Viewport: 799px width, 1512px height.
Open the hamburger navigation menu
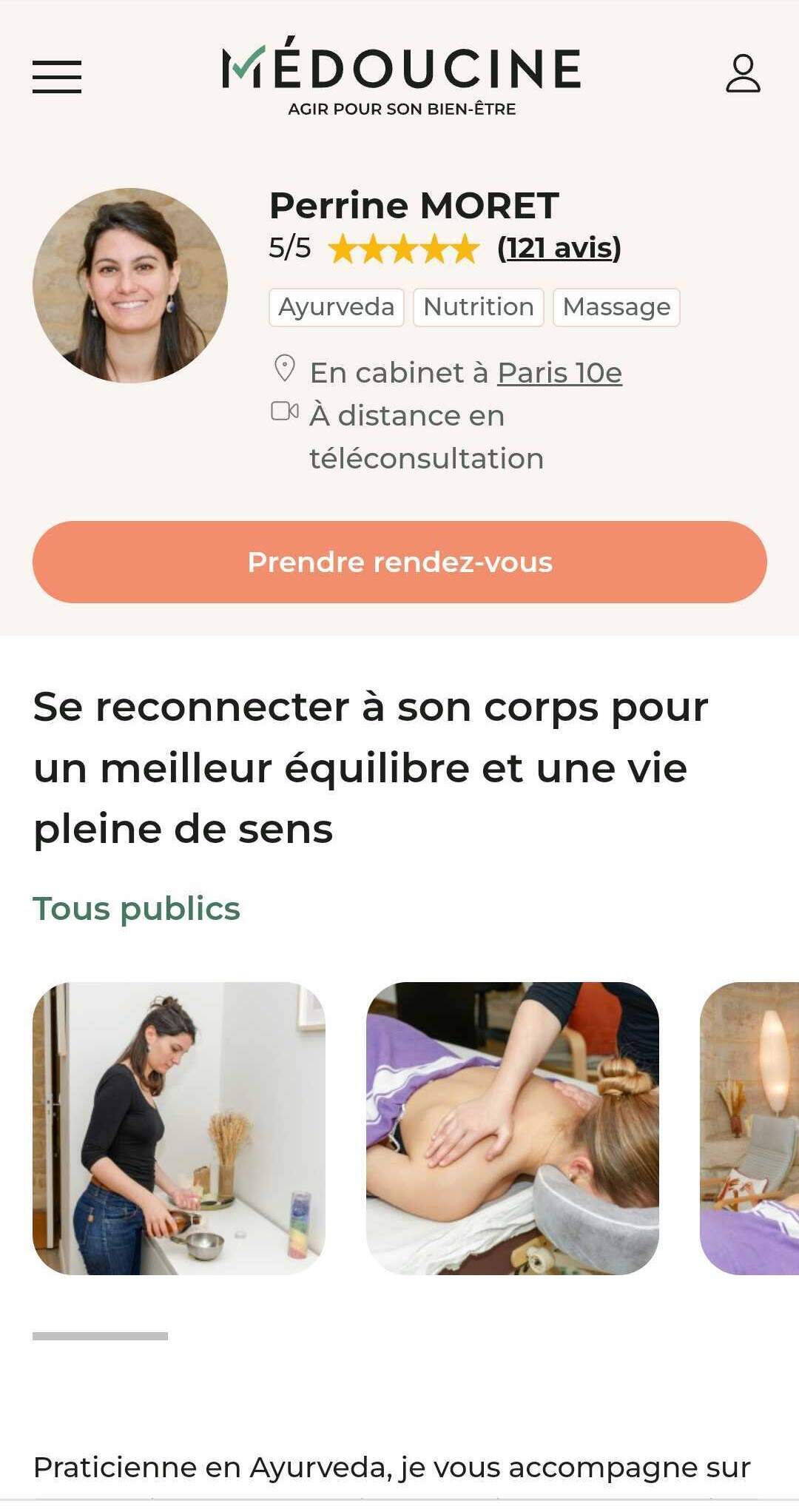pos(57,77)
